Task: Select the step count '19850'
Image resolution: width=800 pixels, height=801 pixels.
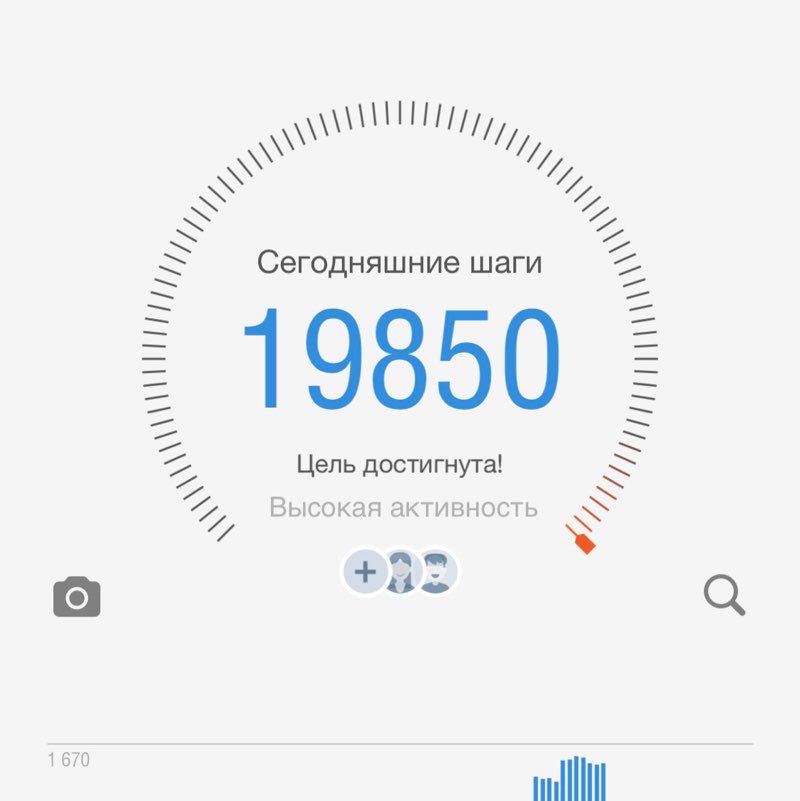Action: pos(400,355)
